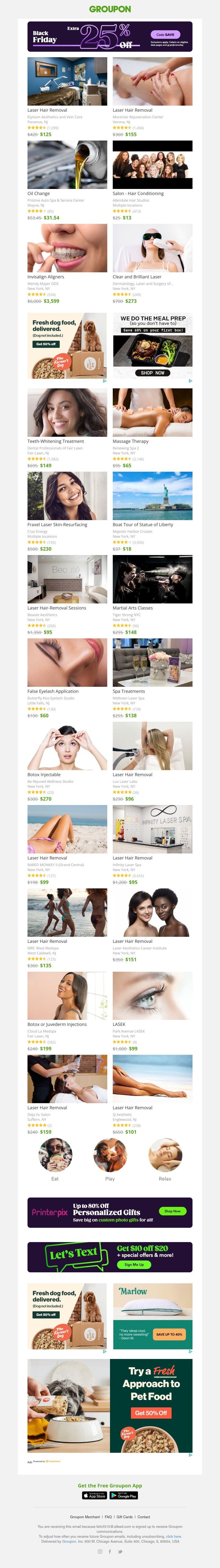Tap the Code SAVE button in Black Friday banner
This screenshot has height=1568, width=220.
click(165, 35)
